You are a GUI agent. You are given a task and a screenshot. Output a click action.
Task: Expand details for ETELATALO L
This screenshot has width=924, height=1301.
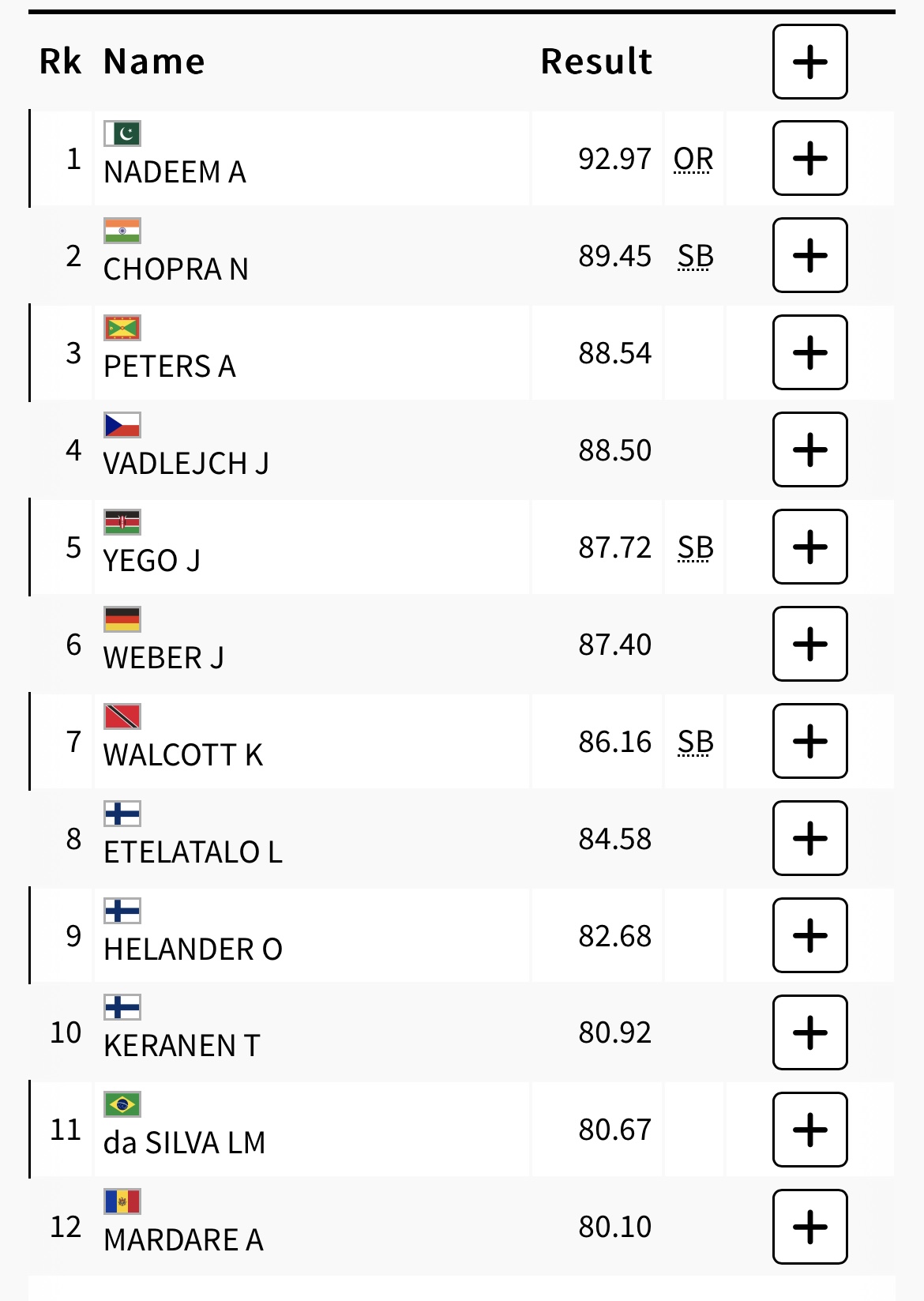809,838
